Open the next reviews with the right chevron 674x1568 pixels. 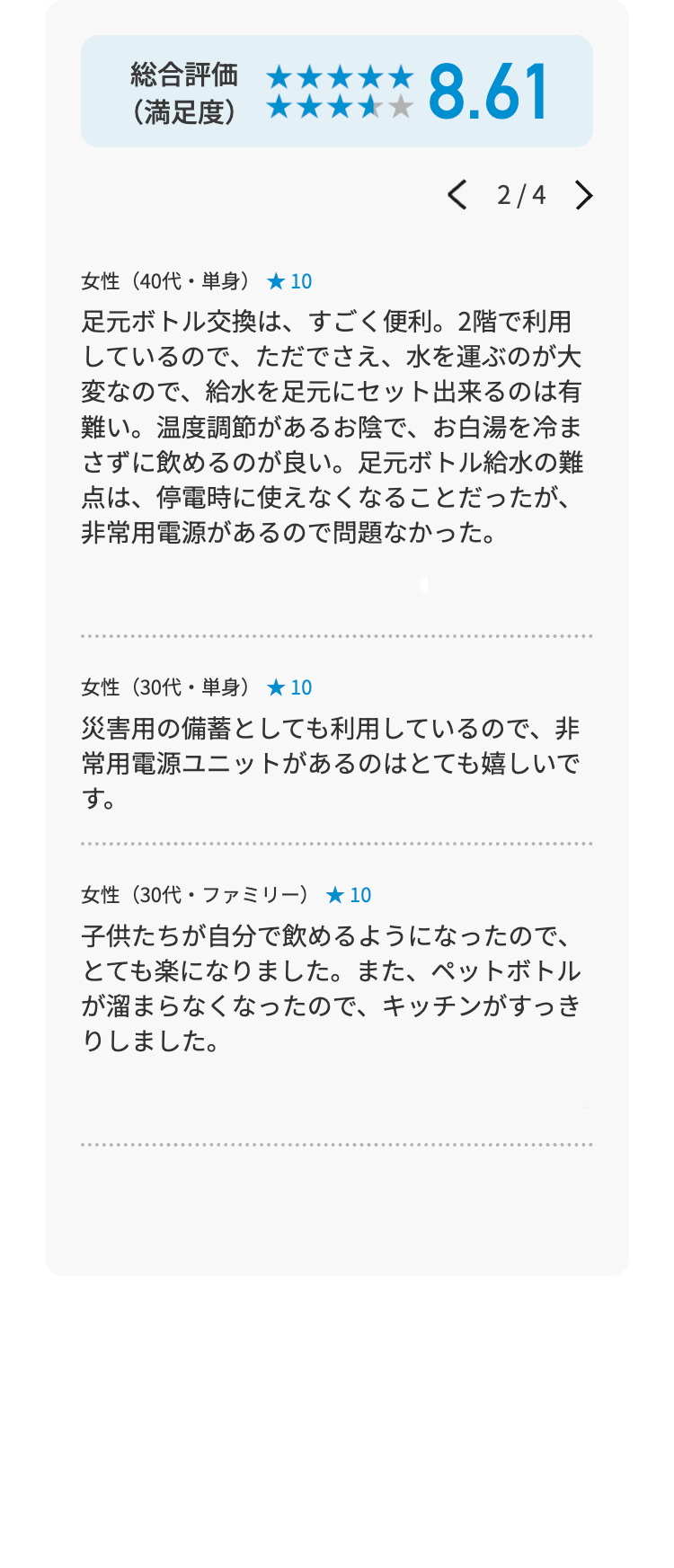pos(584,195)
